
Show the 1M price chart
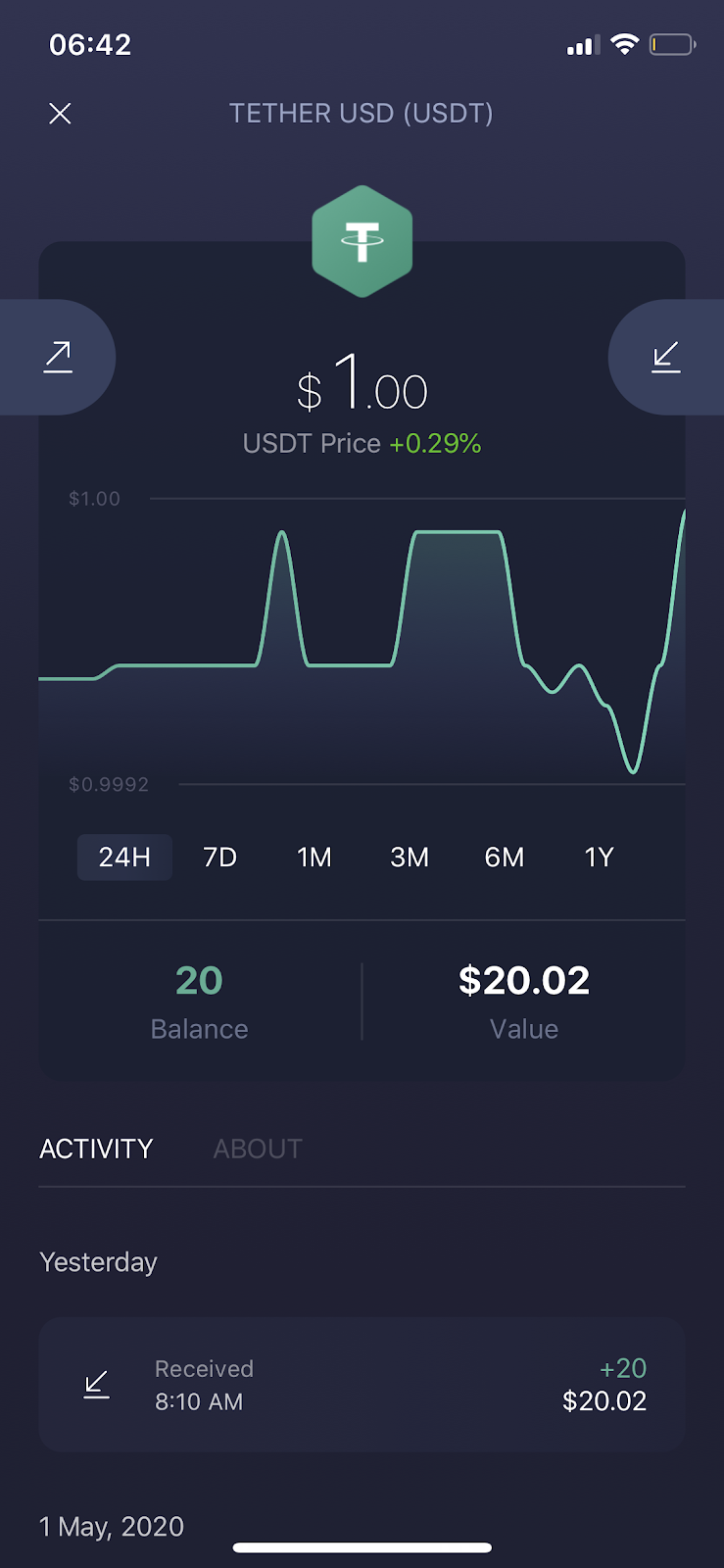(314, 857)
